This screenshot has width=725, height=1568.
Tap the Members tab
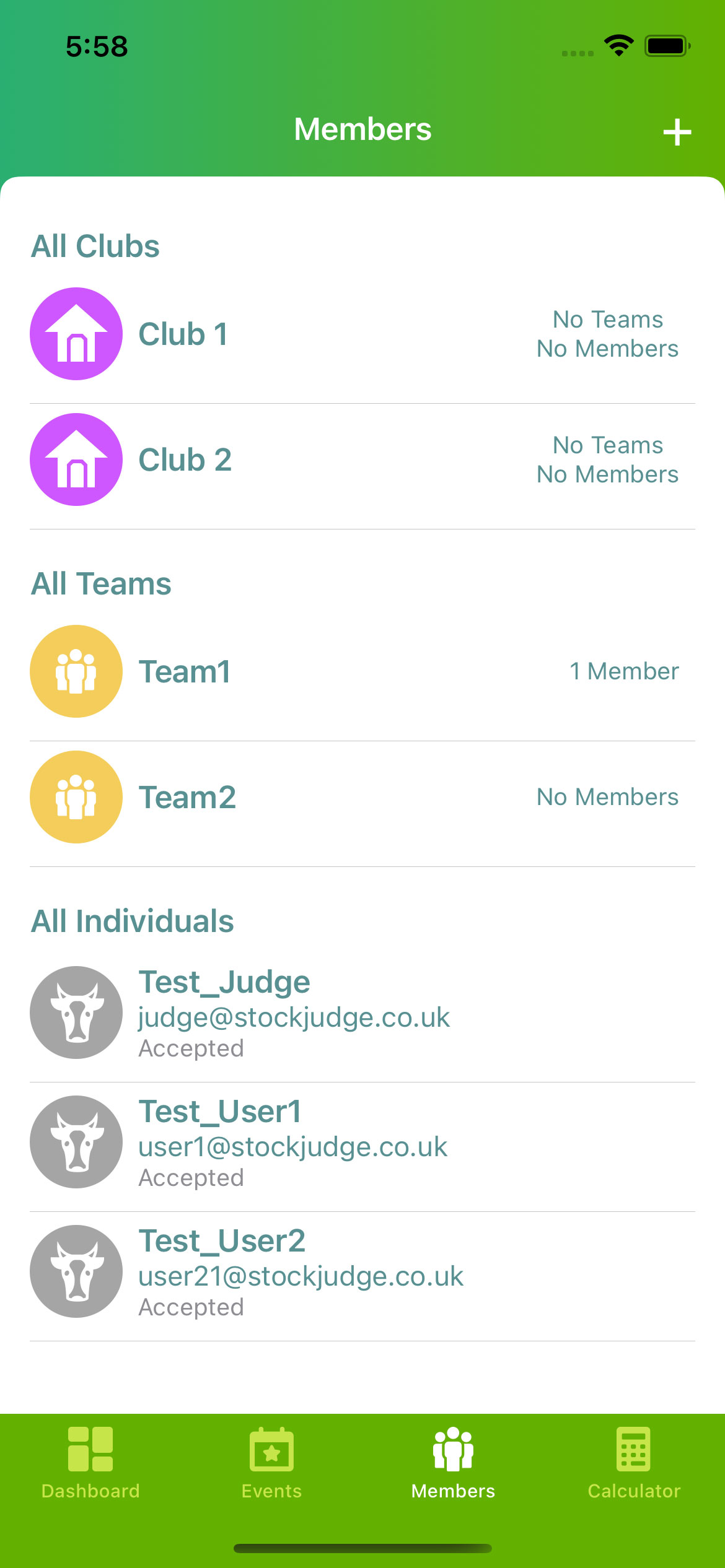(453, 1463)
